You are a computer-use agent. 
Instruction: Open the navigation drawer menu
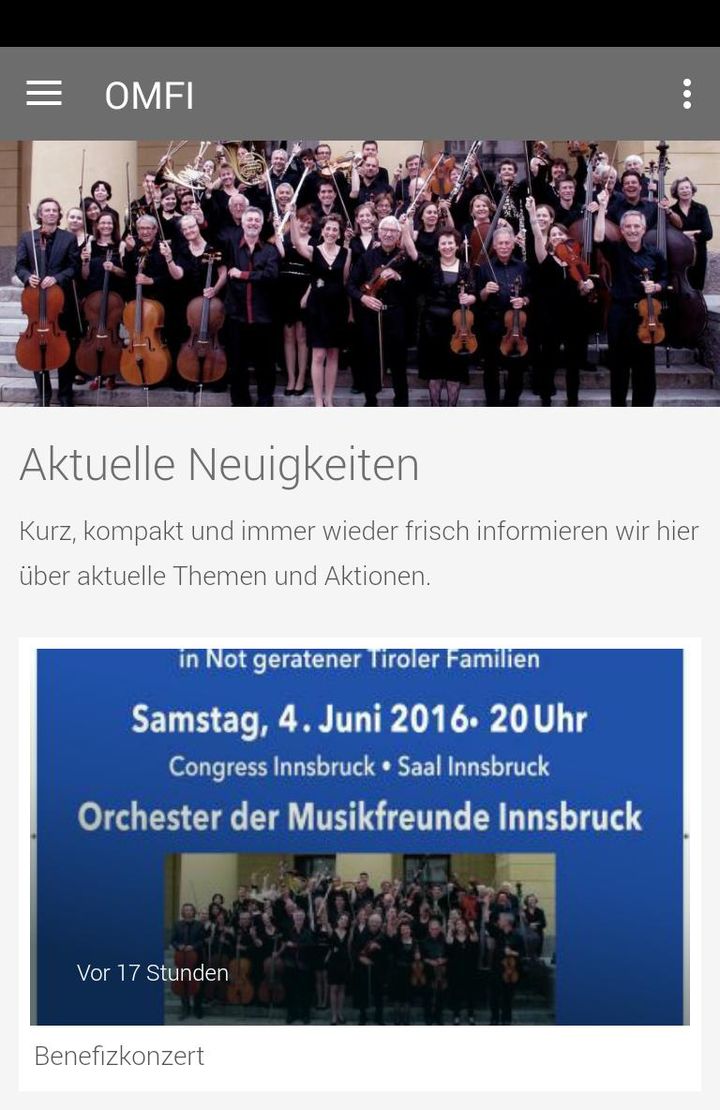[44, 94]
